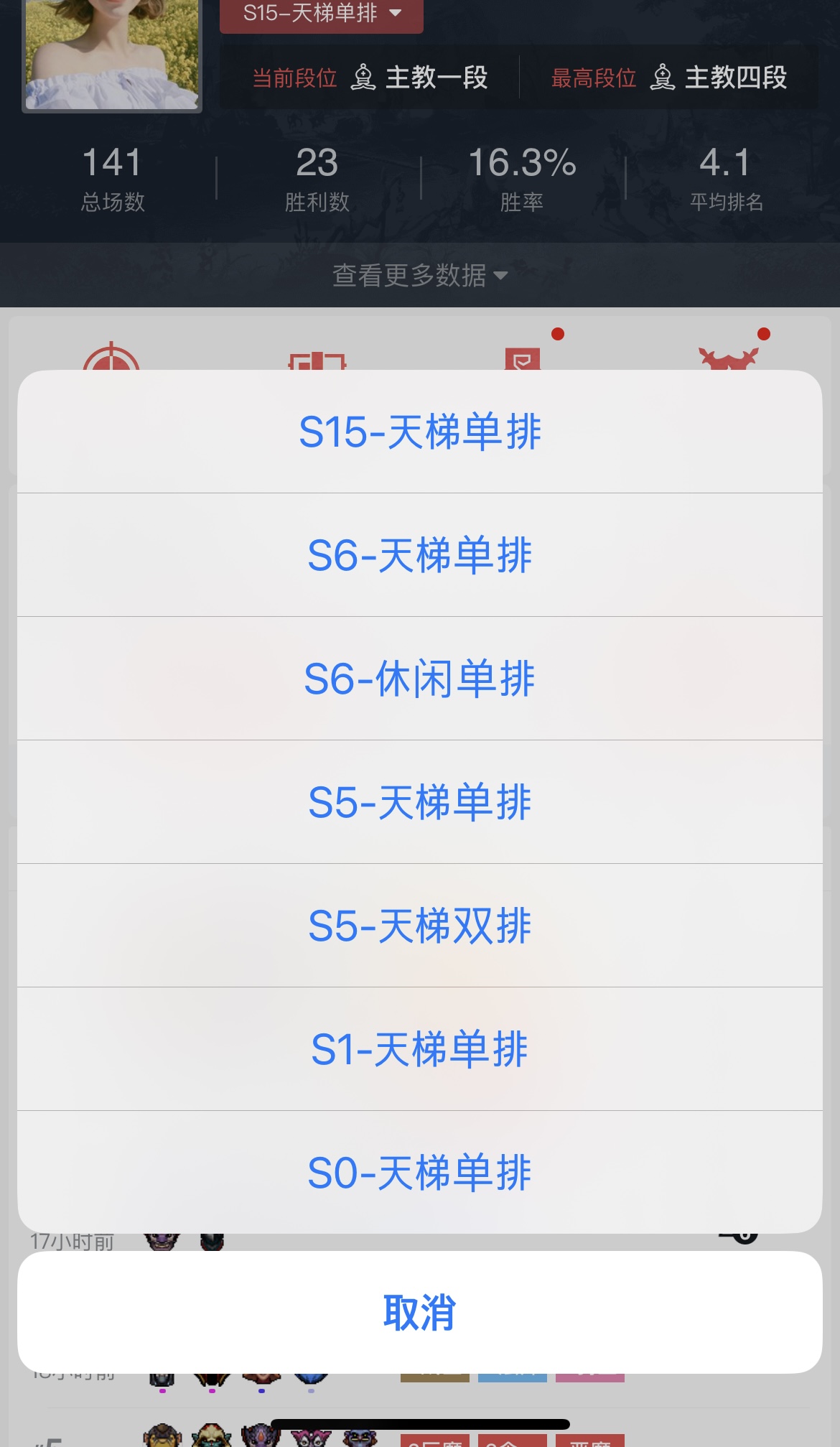Viewport: 840px width, 1447px height.
Task: Select S0-天梯单排 option
Action: pyautogui.click(x=420, y=1173)
